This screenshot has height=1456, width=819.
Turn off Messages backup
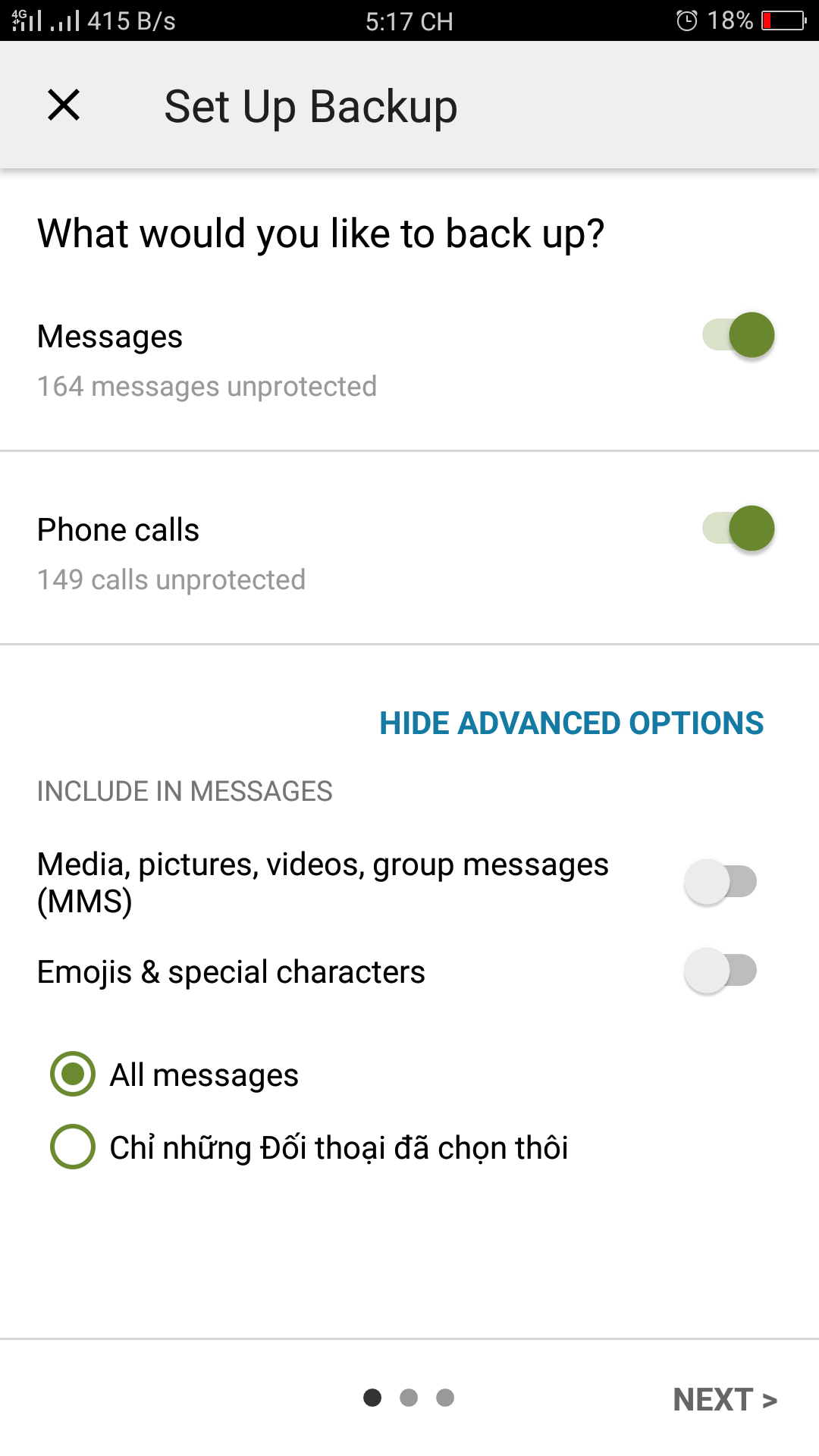(739, 335)
